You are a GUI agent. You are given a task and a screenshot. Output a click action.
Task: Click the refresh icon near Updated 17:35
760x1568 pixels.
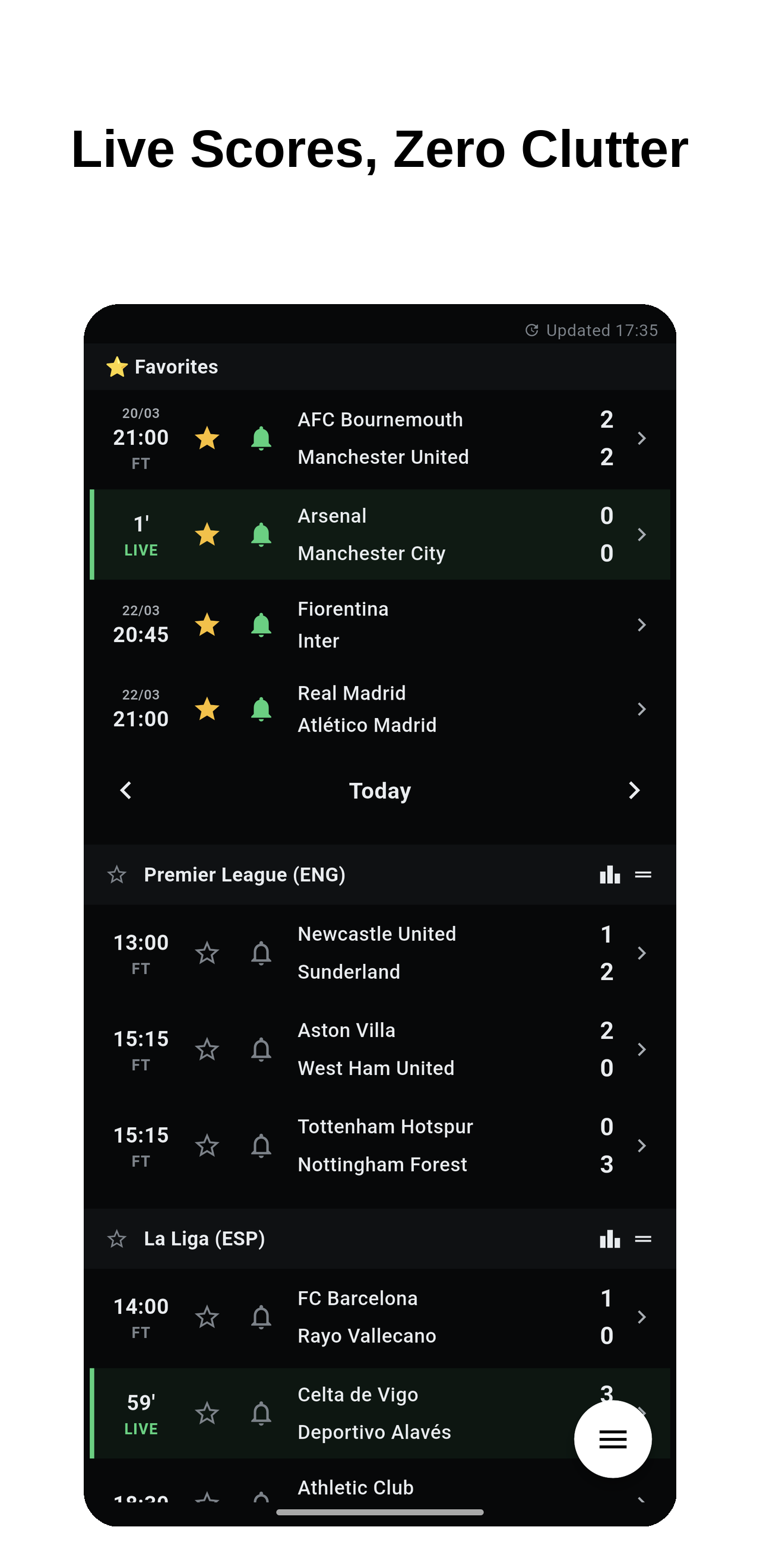pos(531,330)
